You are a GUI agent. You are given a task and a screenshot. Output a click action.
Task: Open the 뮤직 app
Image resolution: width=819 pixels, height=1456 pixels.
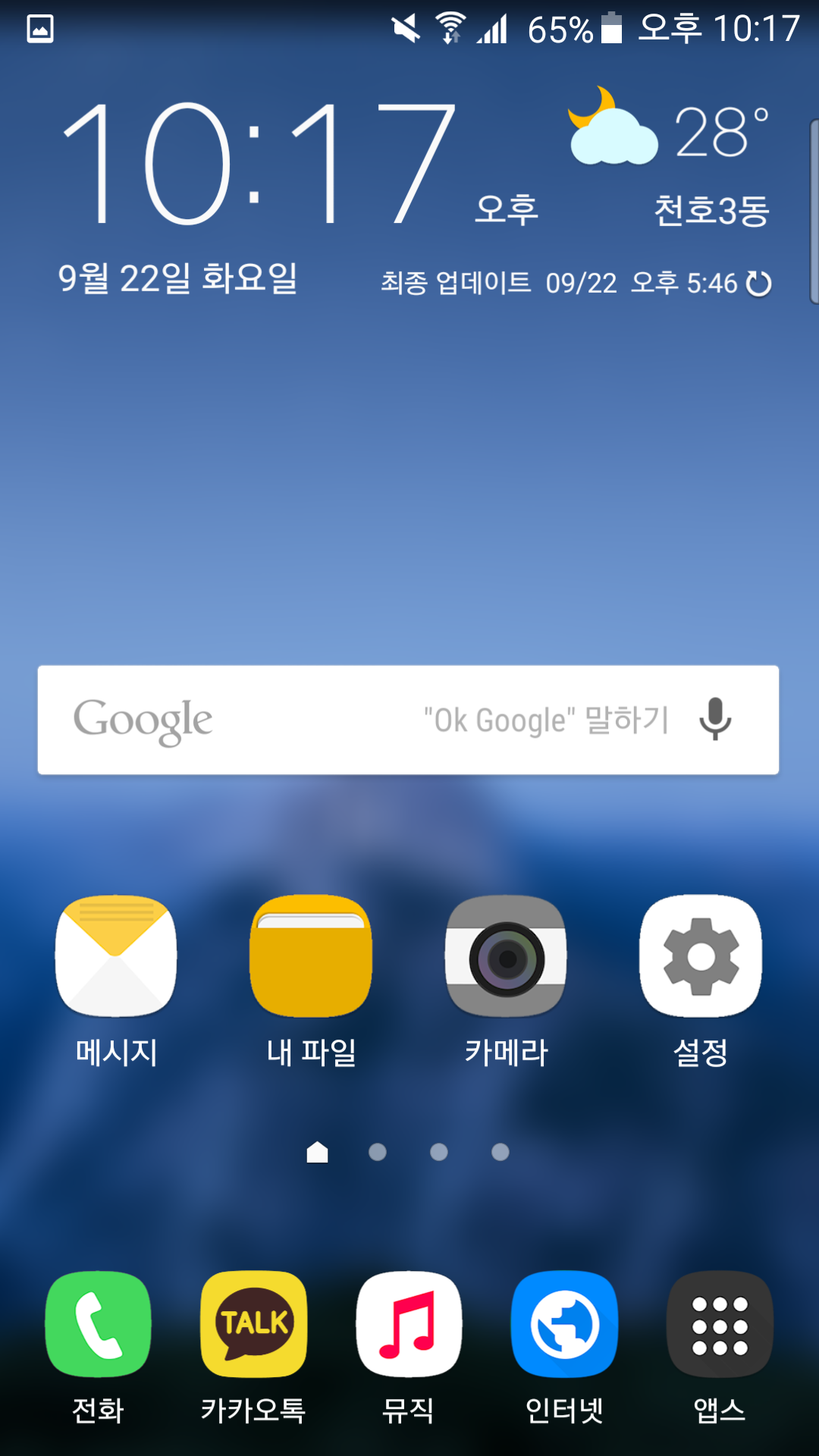[409, 1324]
